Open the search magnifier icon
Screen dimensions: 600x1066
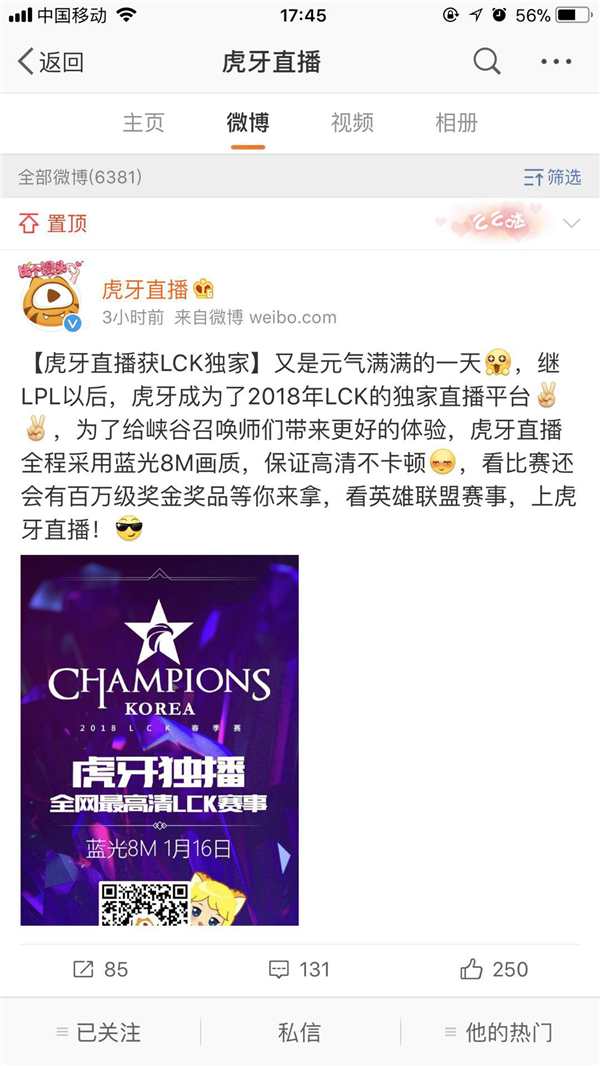486,62
